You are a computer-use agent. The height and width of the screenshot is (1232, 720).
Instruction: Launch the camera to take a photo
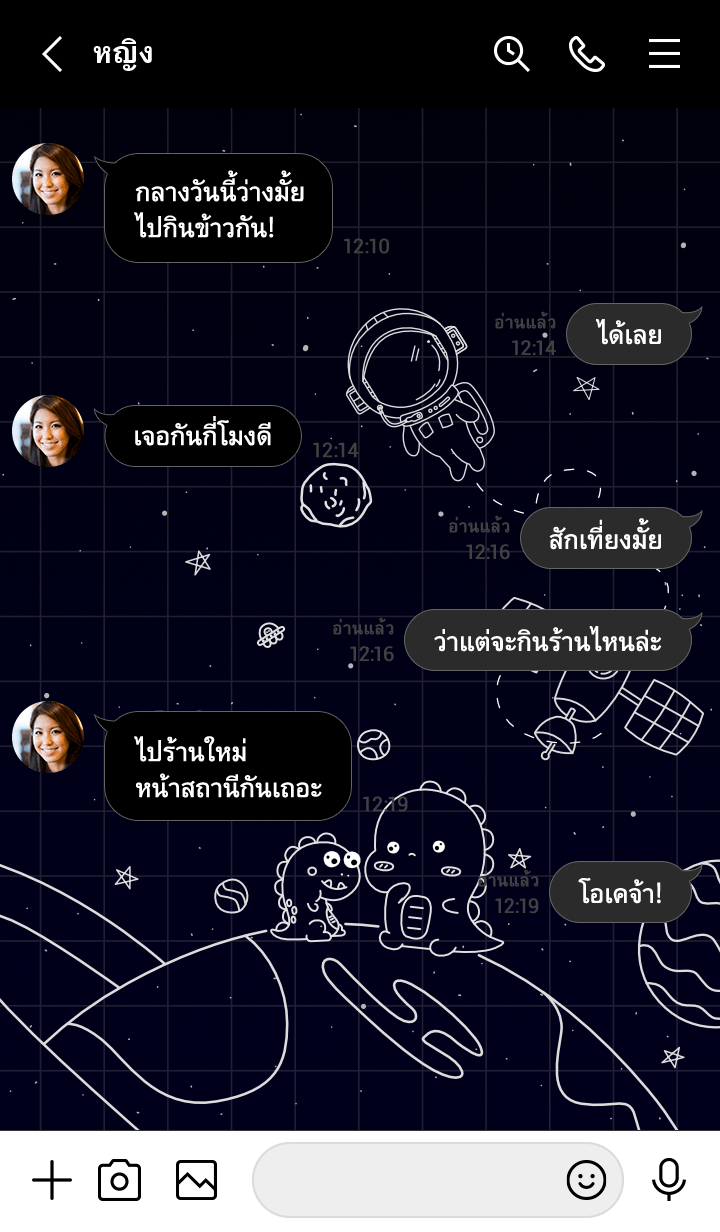(x=119, y=1181)
